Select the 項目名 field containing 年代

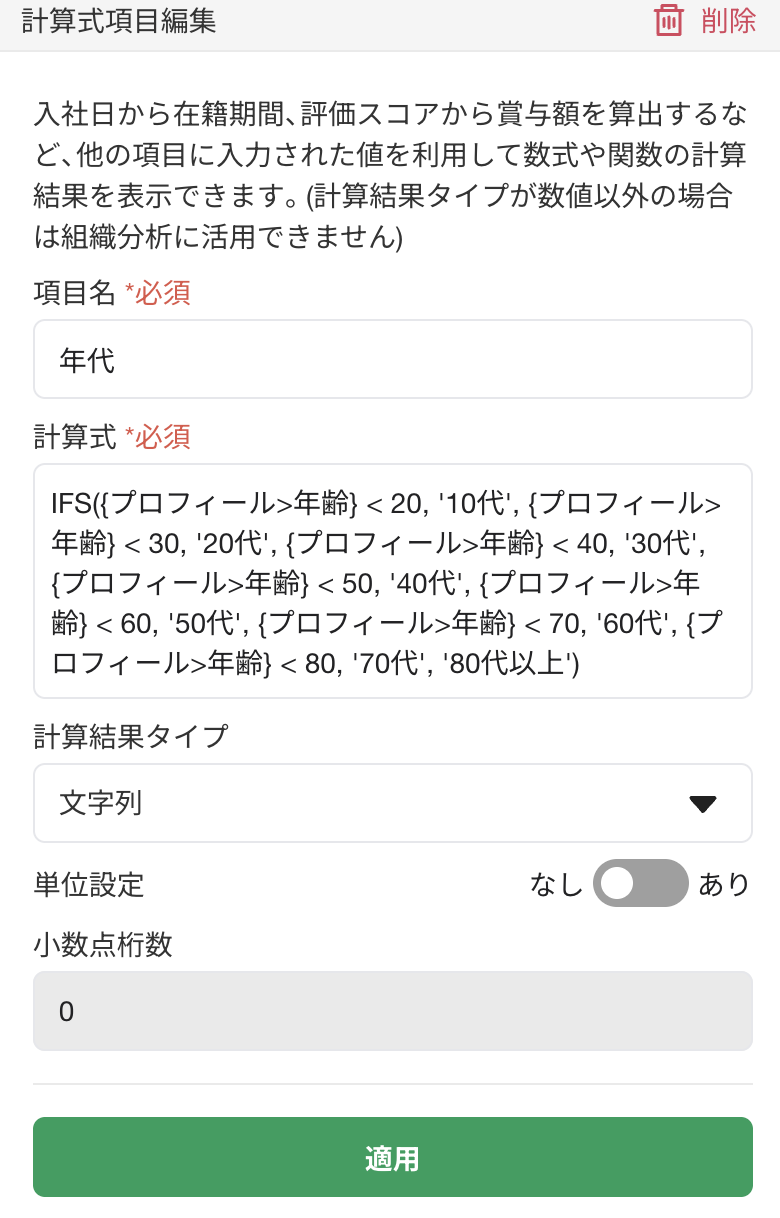[x=390, y=359]
